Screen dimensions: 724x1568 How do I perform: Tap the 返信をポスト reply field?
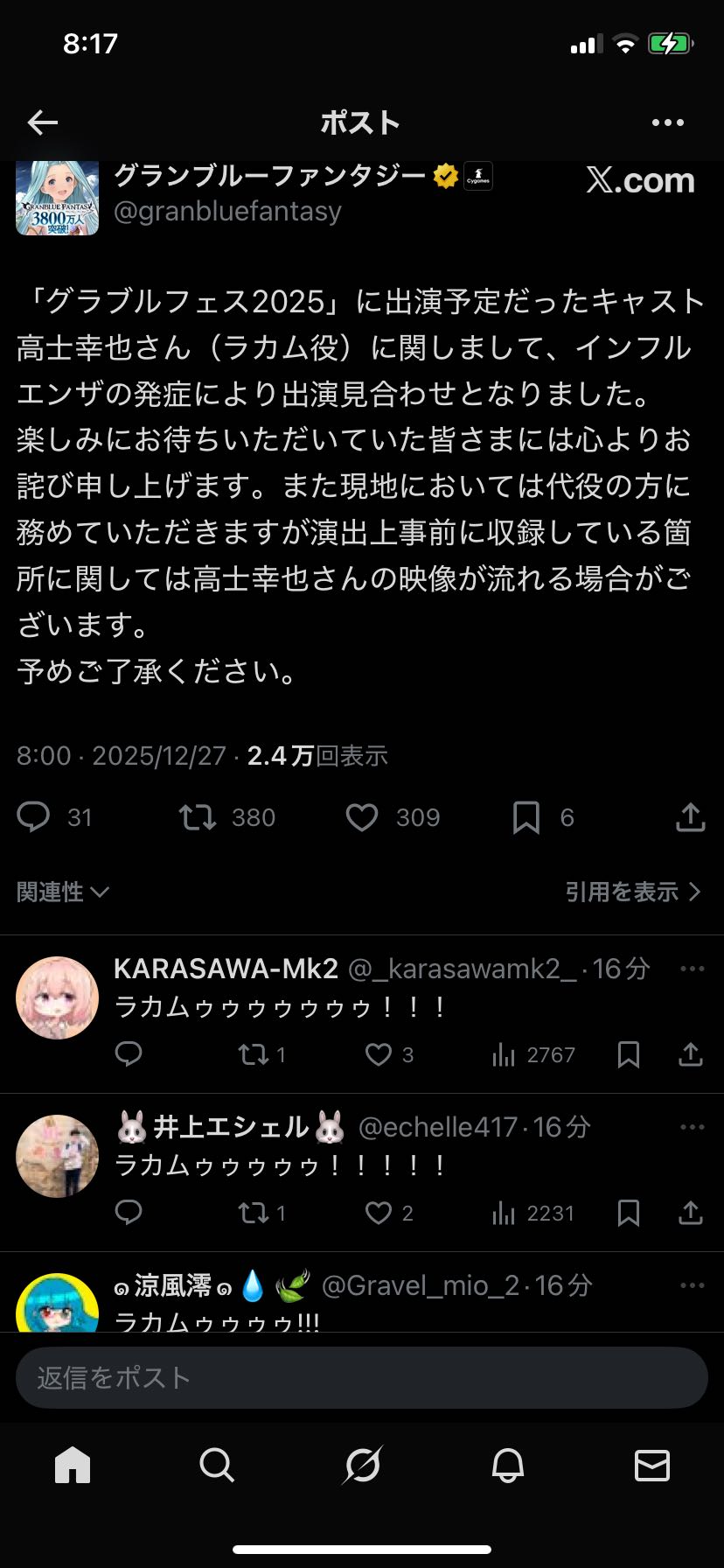click(362, 1377)
